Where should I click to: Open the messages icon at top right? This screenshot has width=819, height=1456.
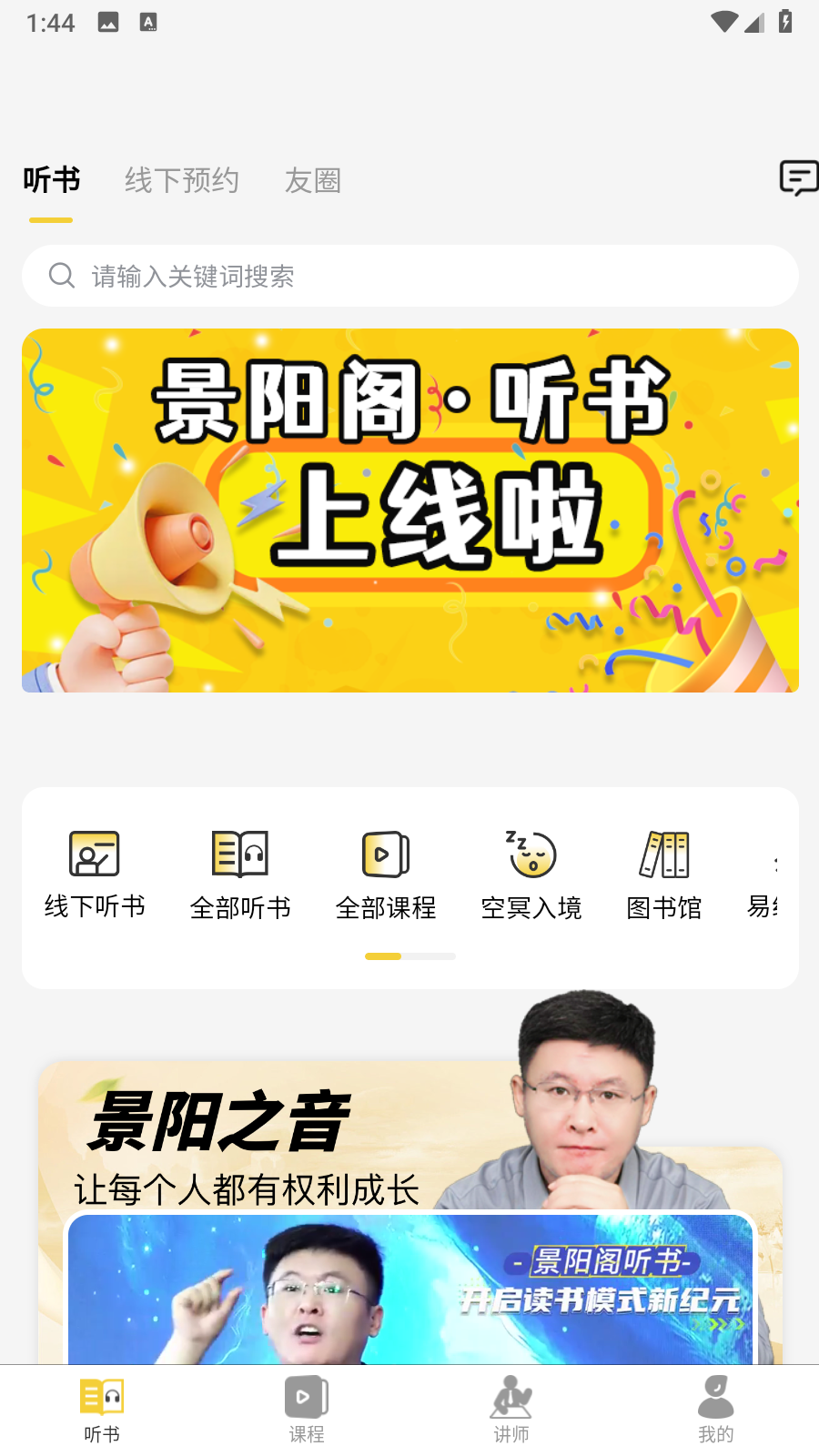click(x=798, y=177)
